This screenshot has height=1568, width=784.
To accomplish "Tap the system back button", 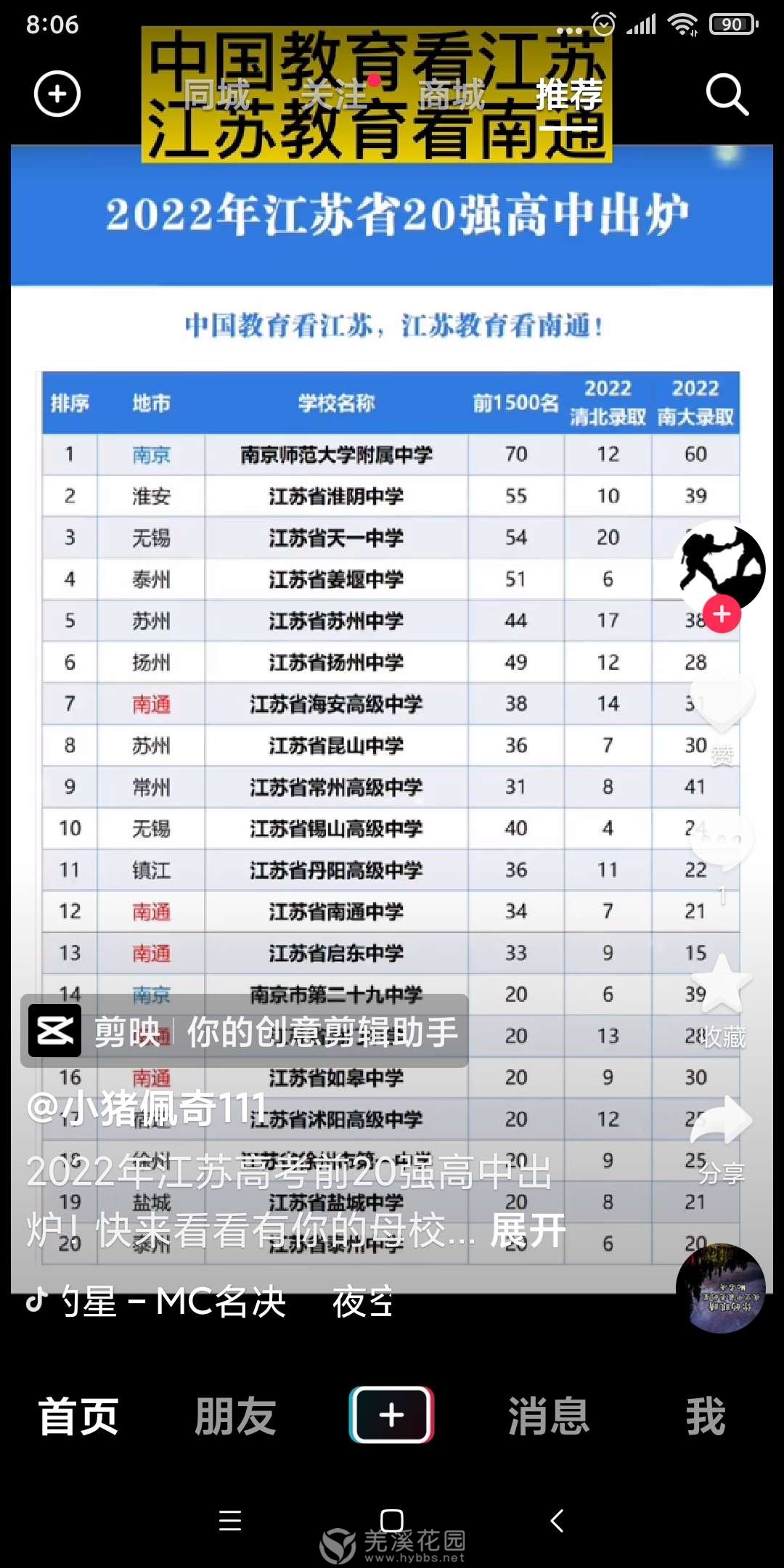I will click(x=557, y=1520).
